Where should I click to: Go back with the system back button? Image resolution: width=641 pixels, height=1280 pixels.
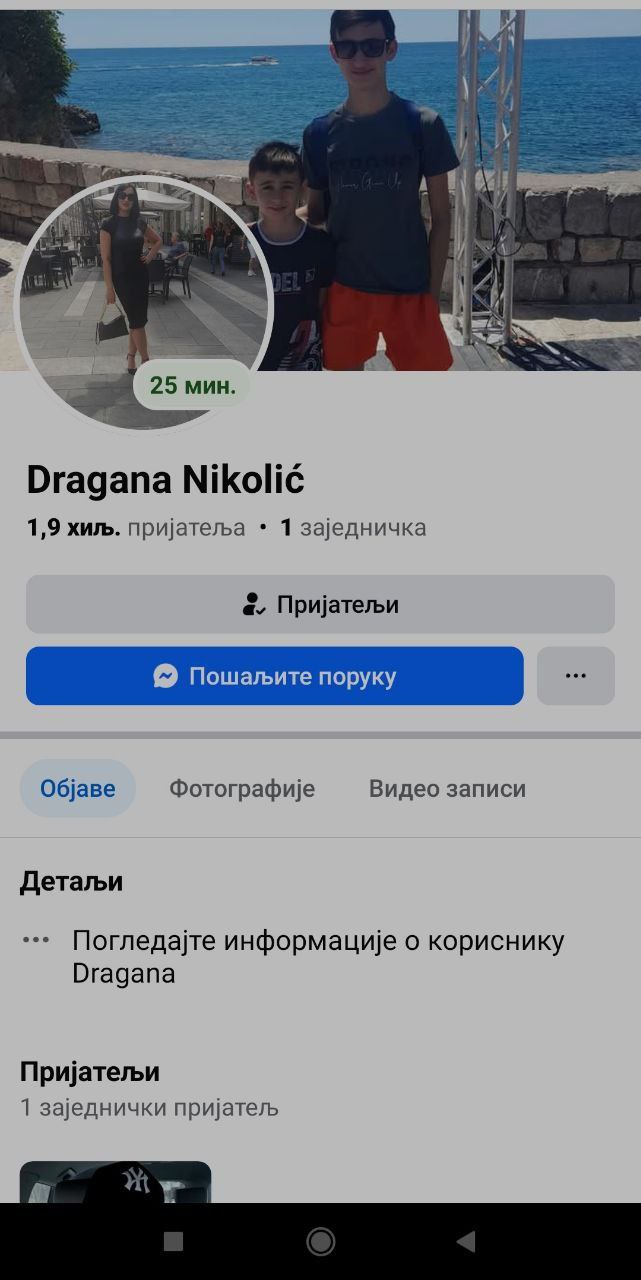pyautogui.click(x=465, y=1241)
